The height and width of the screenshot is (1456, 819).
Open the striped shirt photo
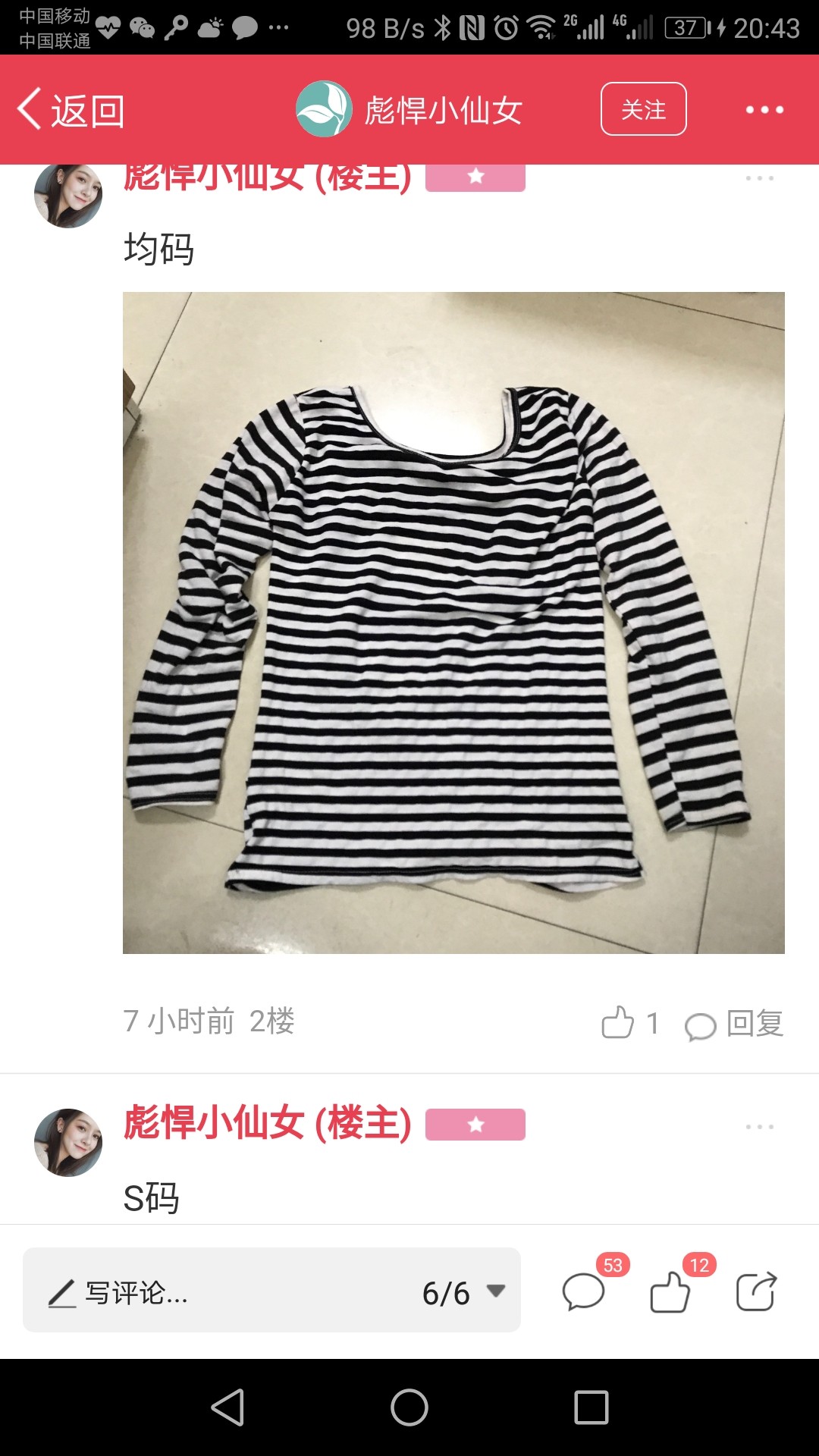click(453, 623)
